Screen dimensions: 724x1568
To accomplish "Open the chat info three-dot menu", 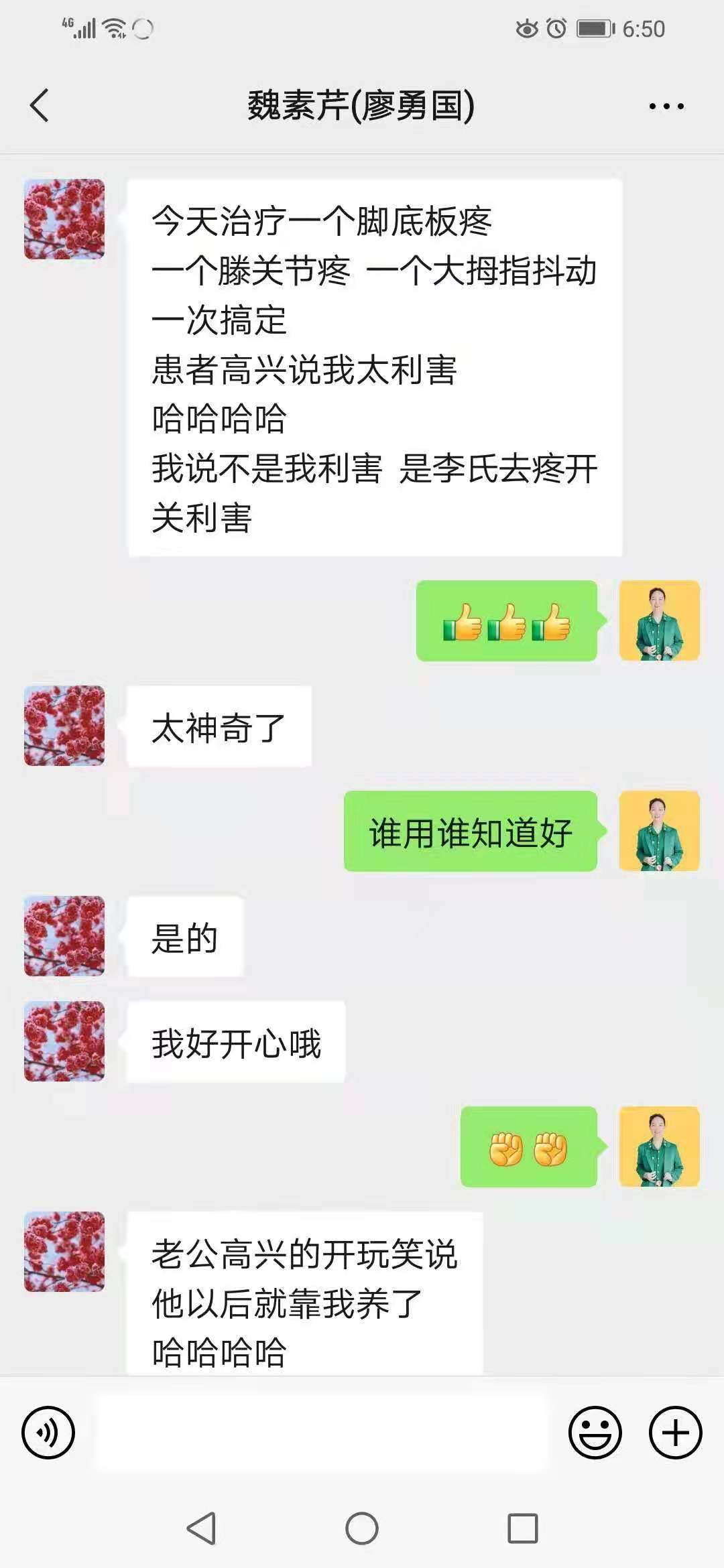I will (x=666, y=106).
